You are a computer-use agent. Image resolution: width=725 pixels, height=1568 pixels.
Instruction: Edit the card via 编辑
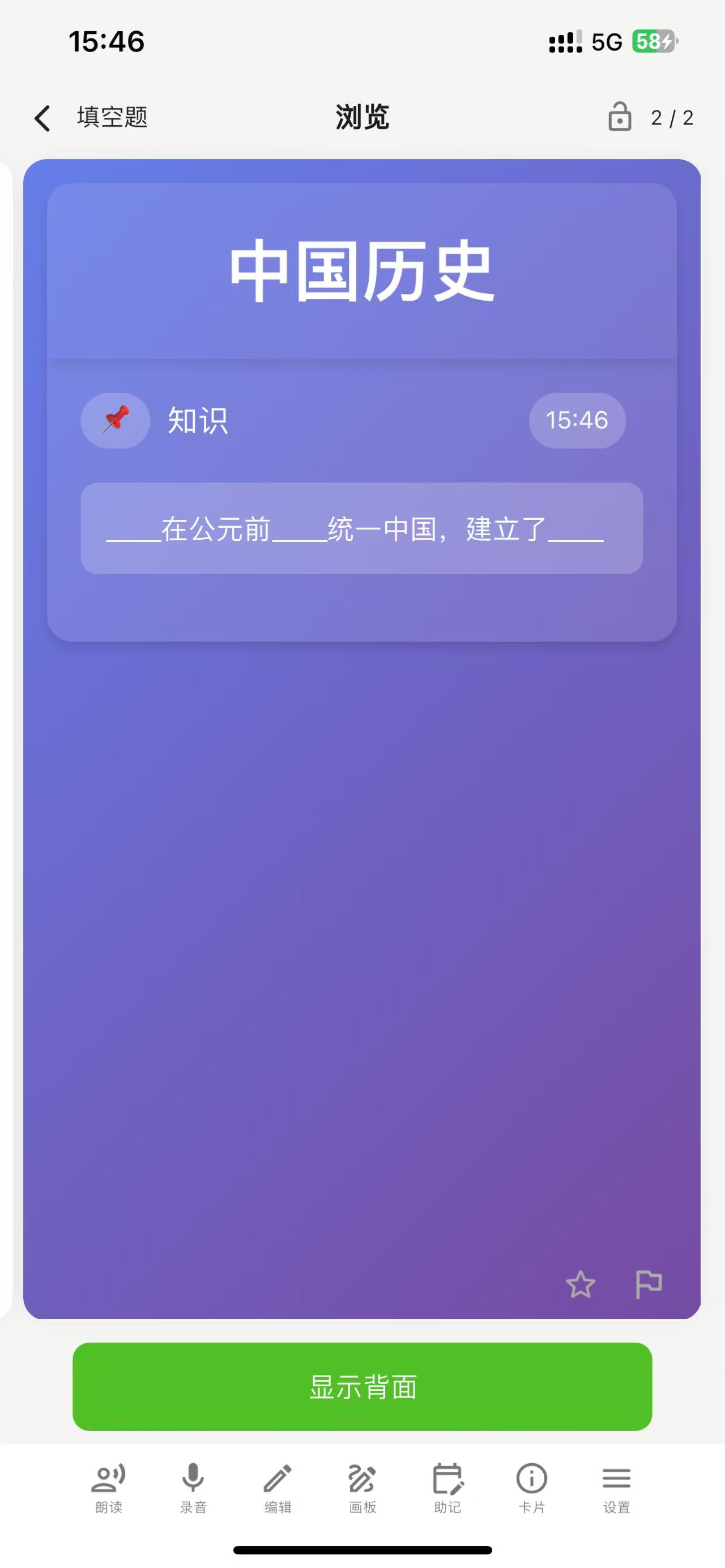pyautogui.click(x=278, y=1488)
